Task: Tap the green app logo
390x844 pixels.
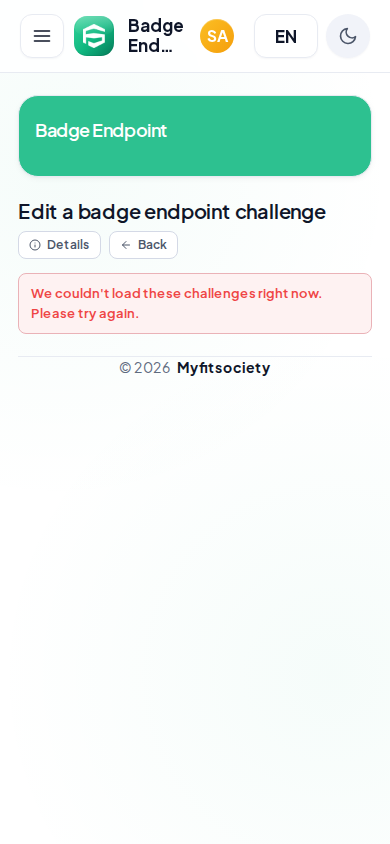Action: 94,36
